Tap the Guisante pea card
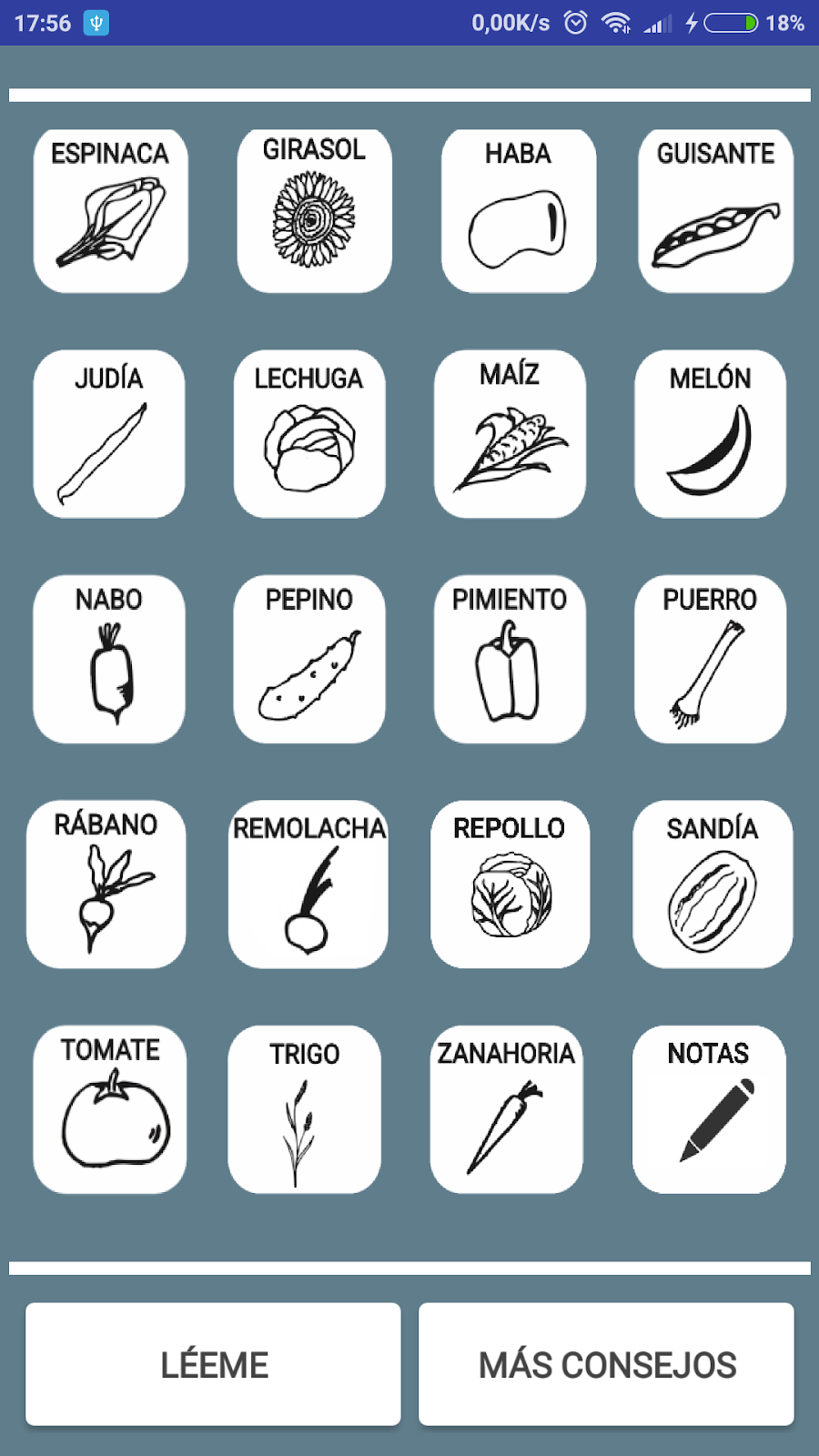 coord(715,210)
